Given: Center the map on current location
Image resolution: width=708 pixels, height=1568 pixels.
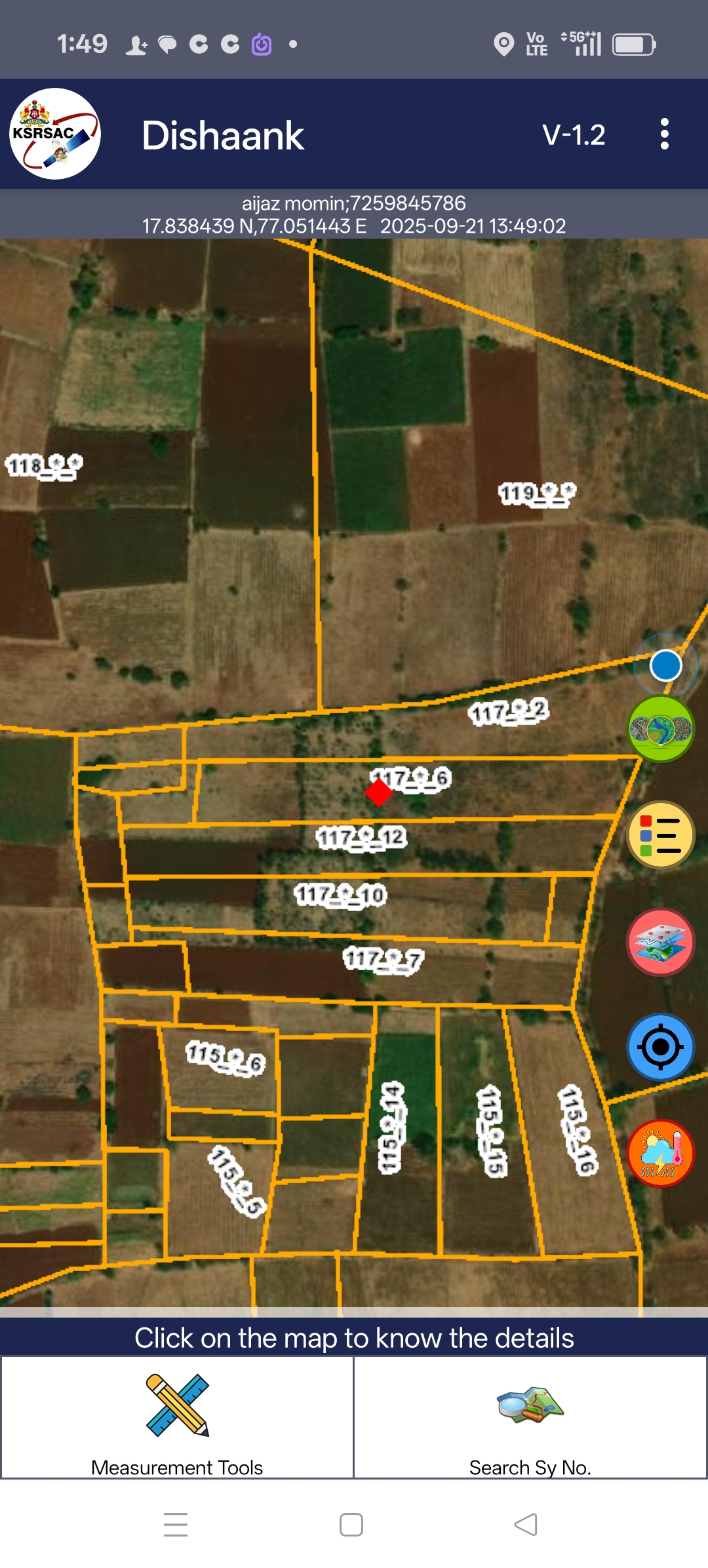Looking at the screenshot, I should [660, 1047].
